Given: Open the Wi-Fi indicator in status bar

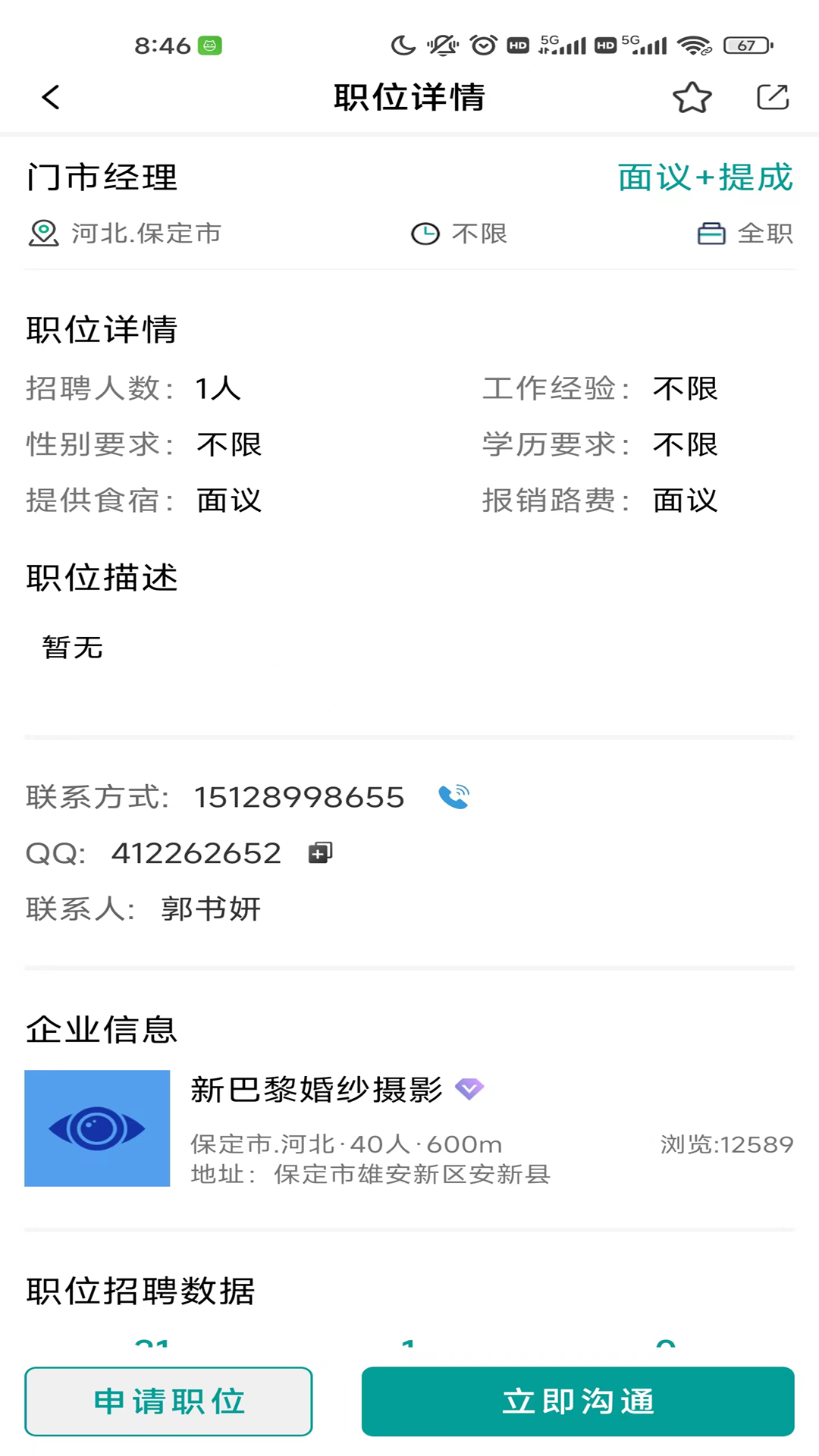Looking at the screenshot, I should point(695,45).
